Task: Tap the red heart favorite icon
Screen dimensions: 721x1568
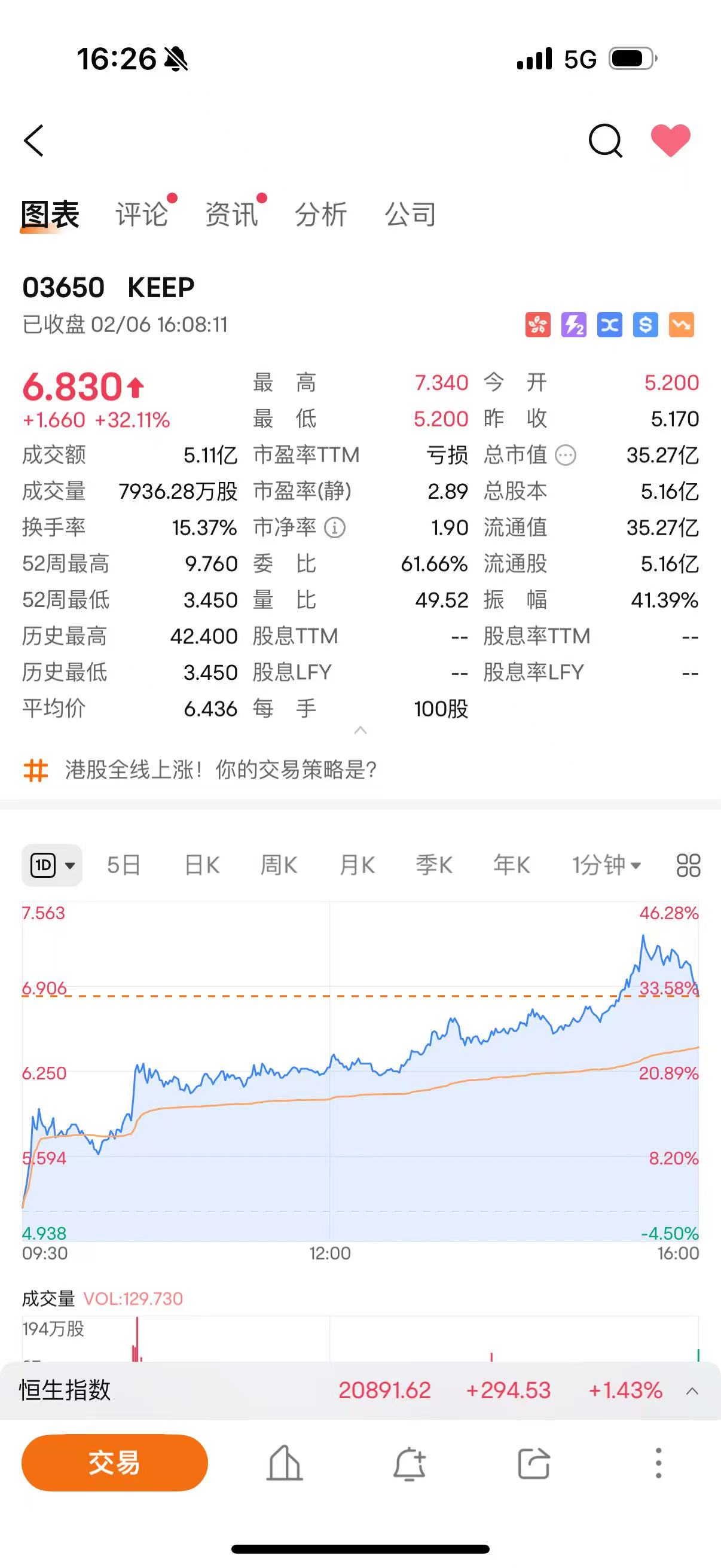Action: [x=670, y=139]
